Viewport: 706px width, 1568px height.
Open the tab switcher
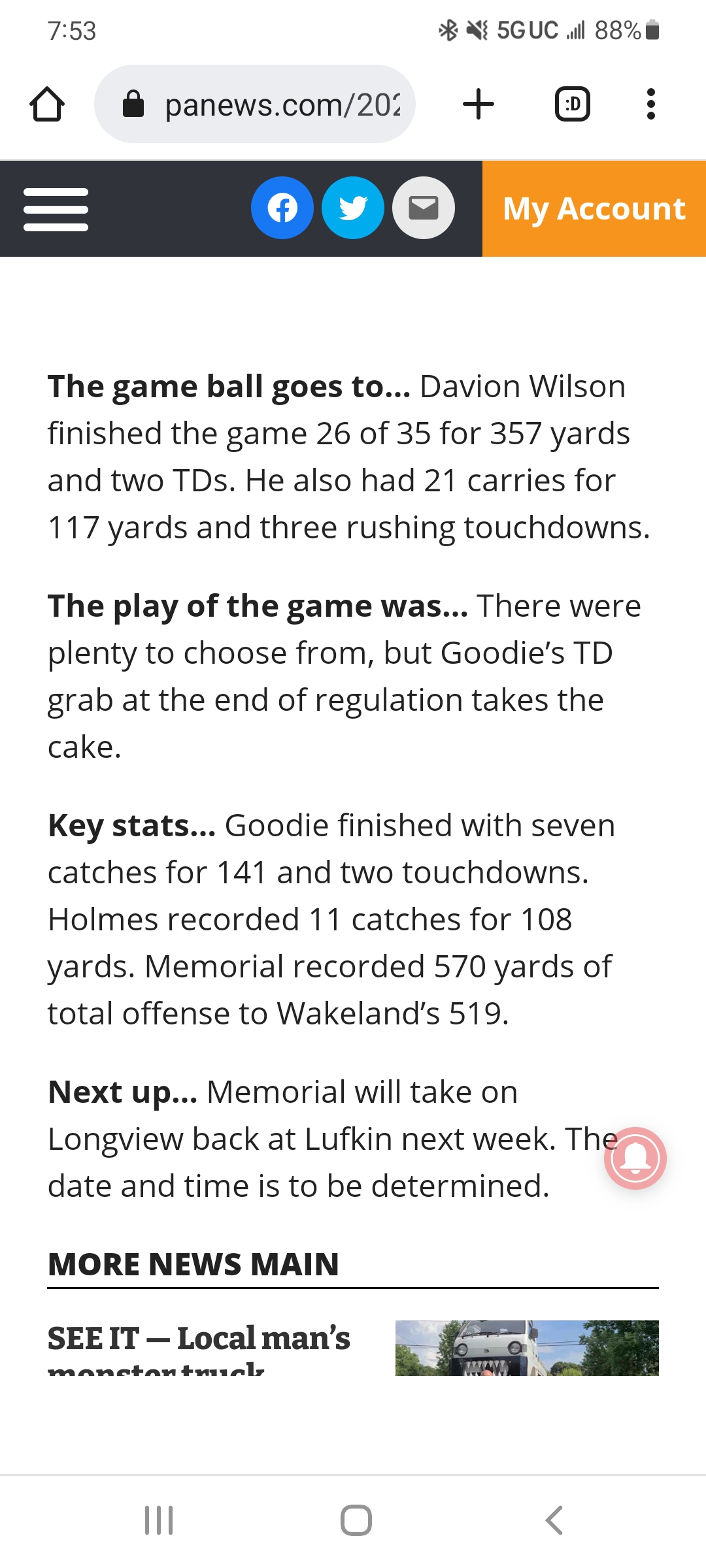(x=573, y=105)
